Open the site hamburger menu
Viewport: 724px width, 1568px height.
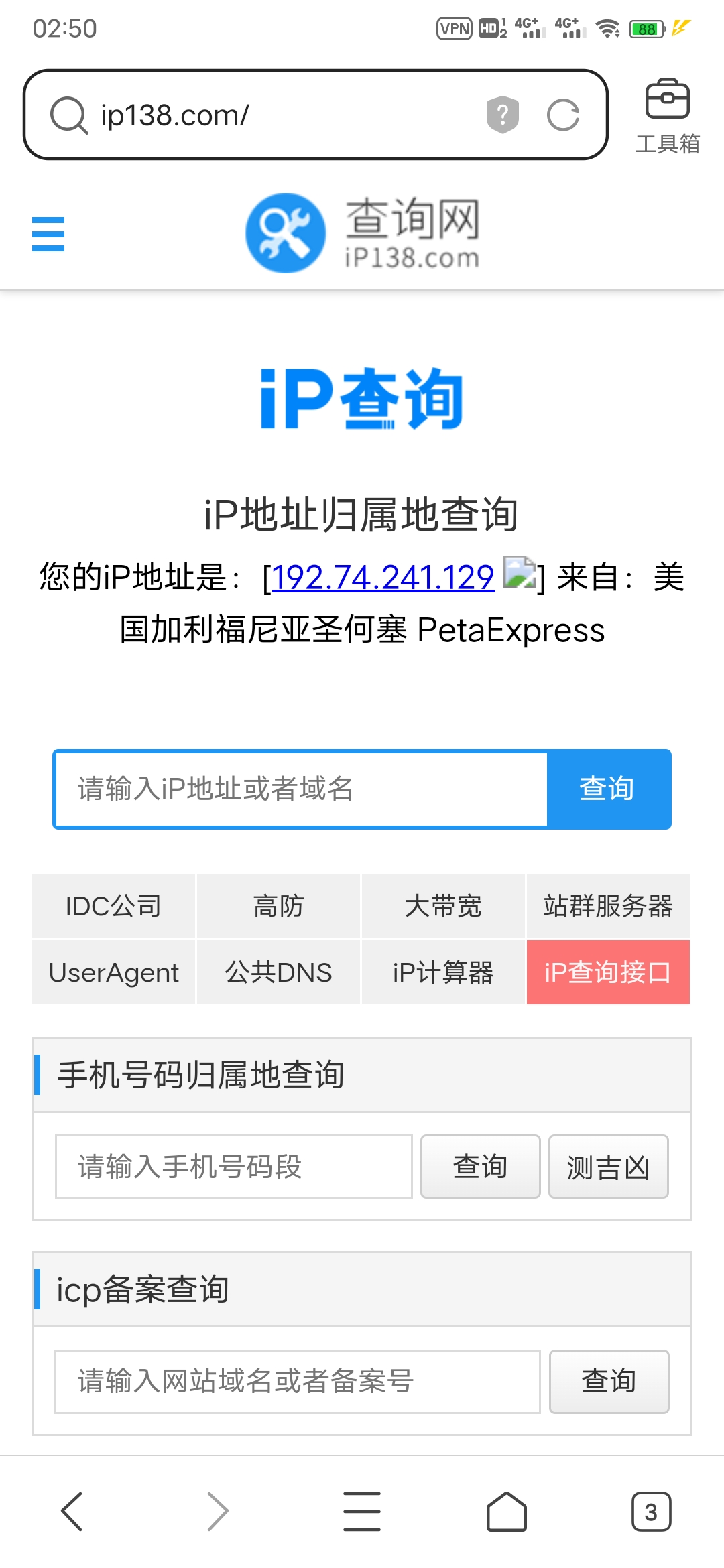click(x=48, y=234)
